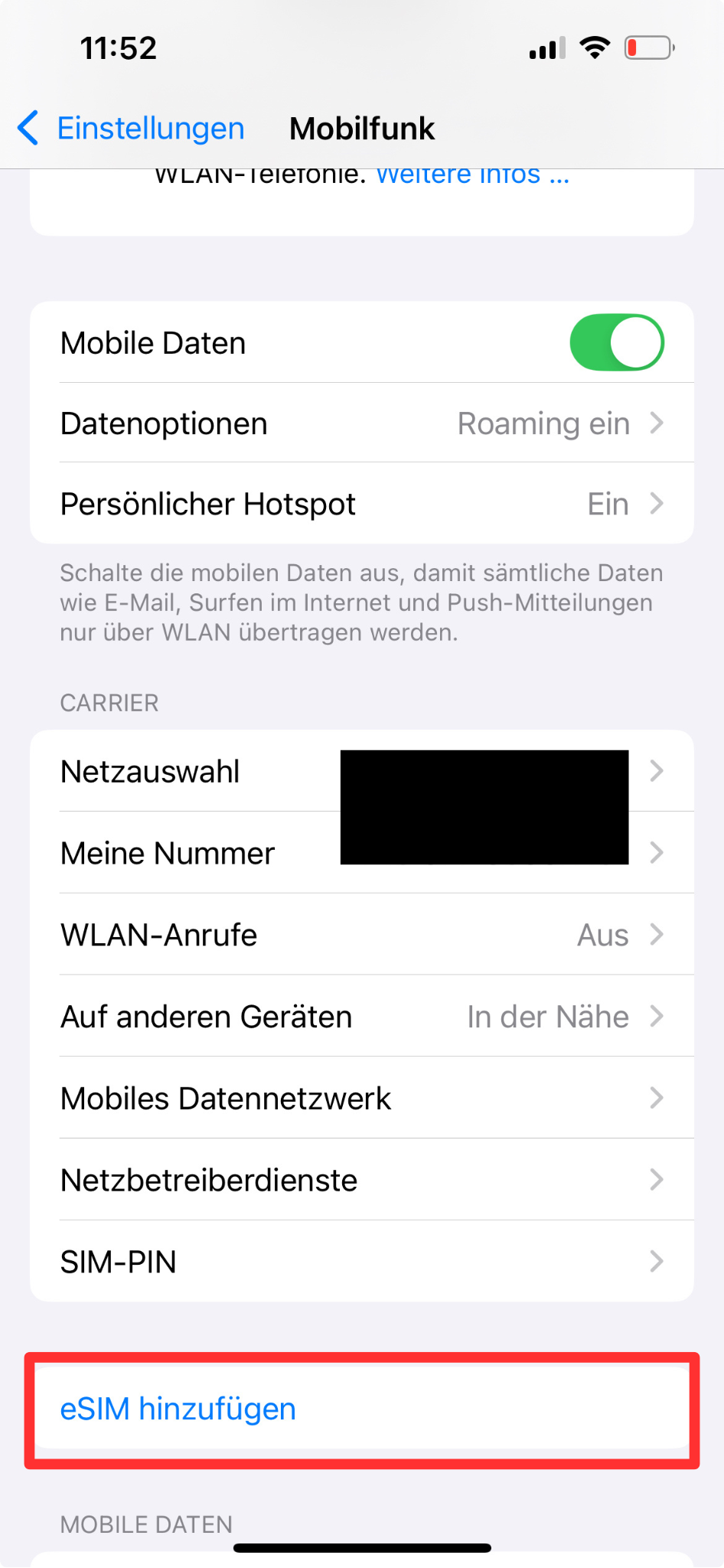724x1568 pixels.
Task: Open WLAN-Anrufe settings
Action: (362, 935)
